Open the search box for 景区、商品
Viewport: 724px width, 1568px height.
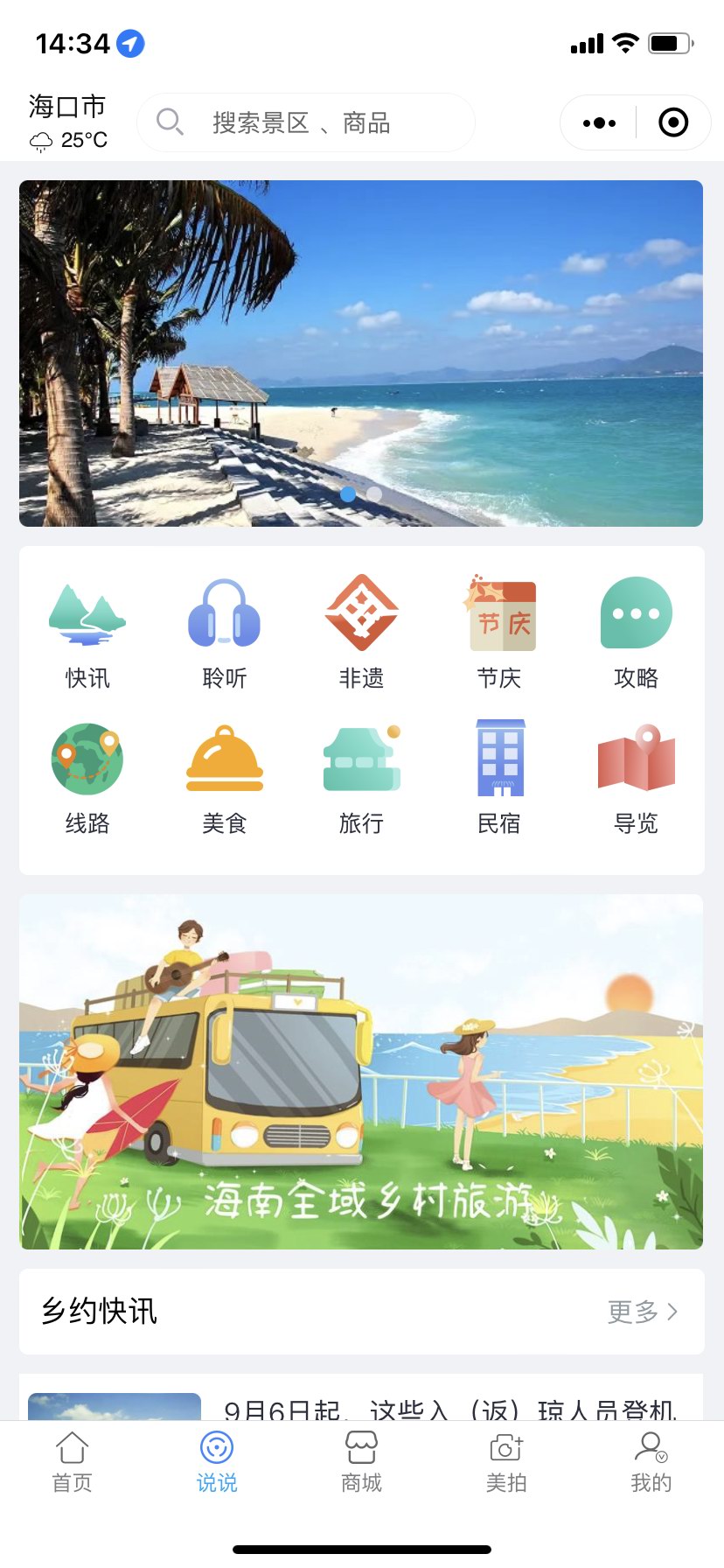coord(306,122)
